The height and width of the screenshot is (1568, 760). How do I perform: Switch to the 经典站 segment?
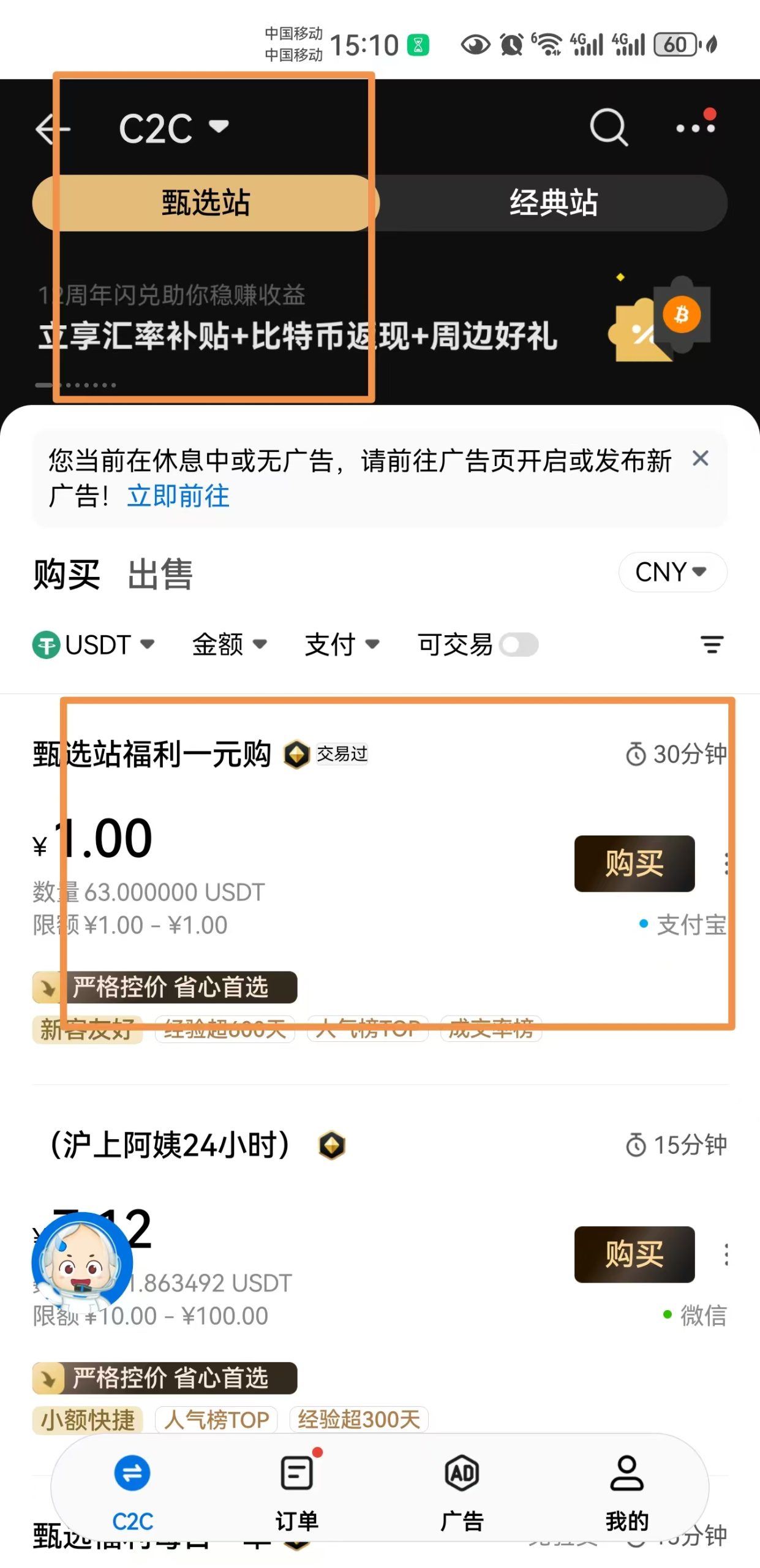point(553,203)
